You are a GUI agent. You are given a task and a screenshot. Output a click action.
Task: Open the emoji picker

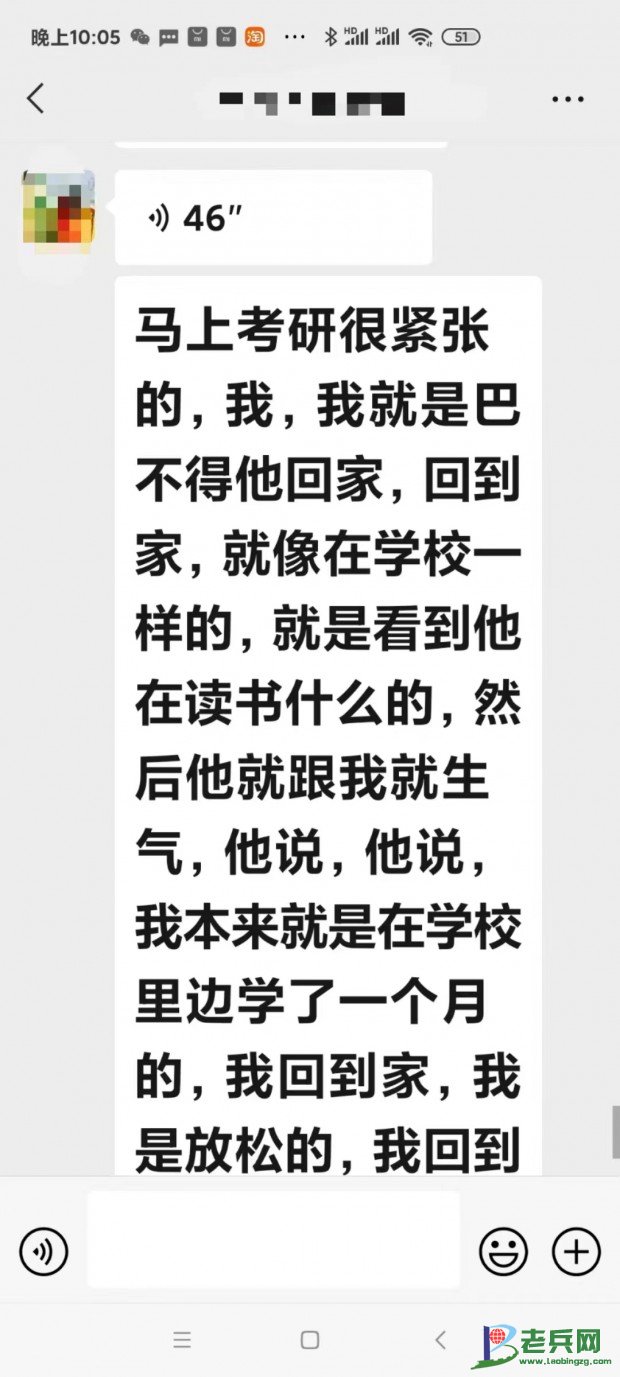point(503,1250)
